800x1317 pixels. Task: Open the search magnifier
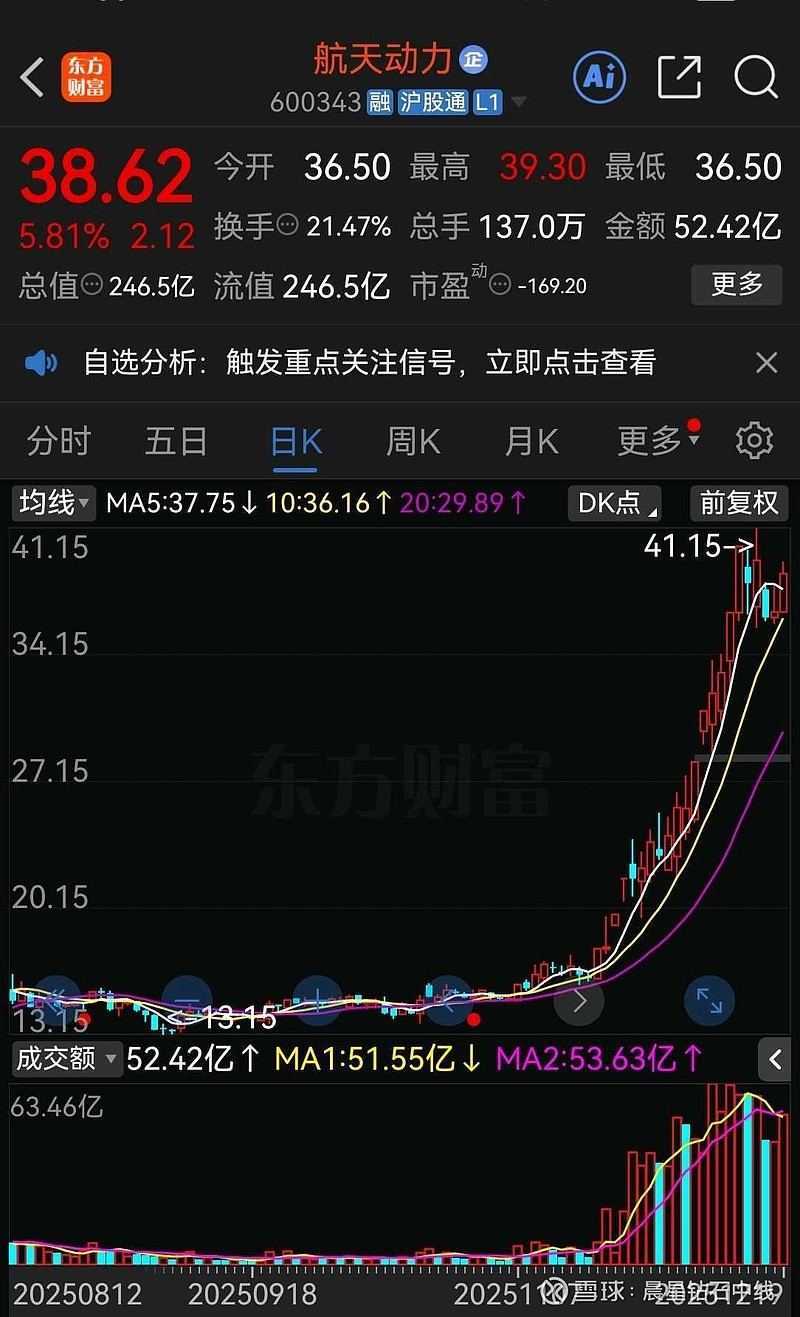756,77
